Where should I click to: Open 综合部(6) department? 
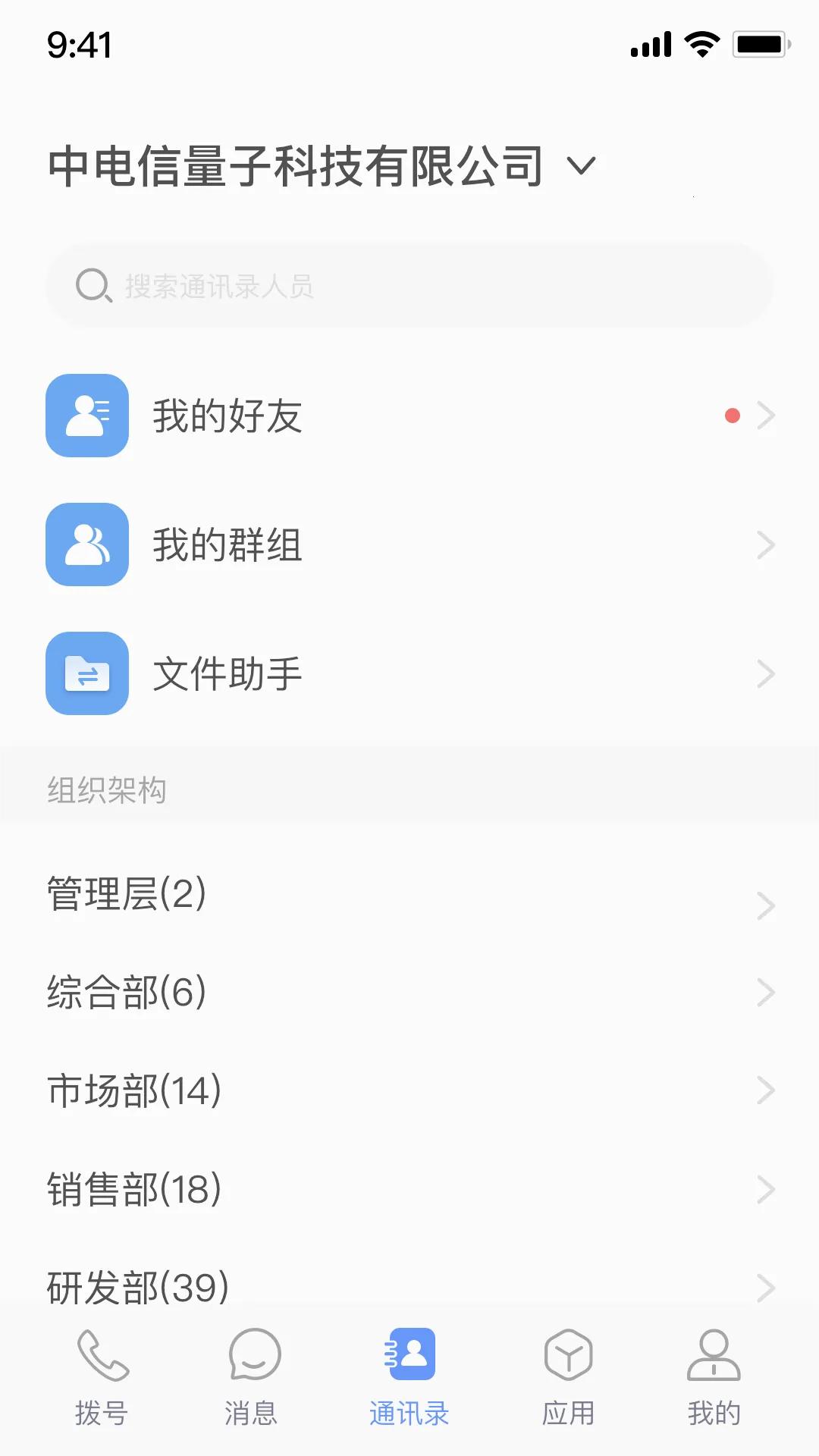pos(409,992)
